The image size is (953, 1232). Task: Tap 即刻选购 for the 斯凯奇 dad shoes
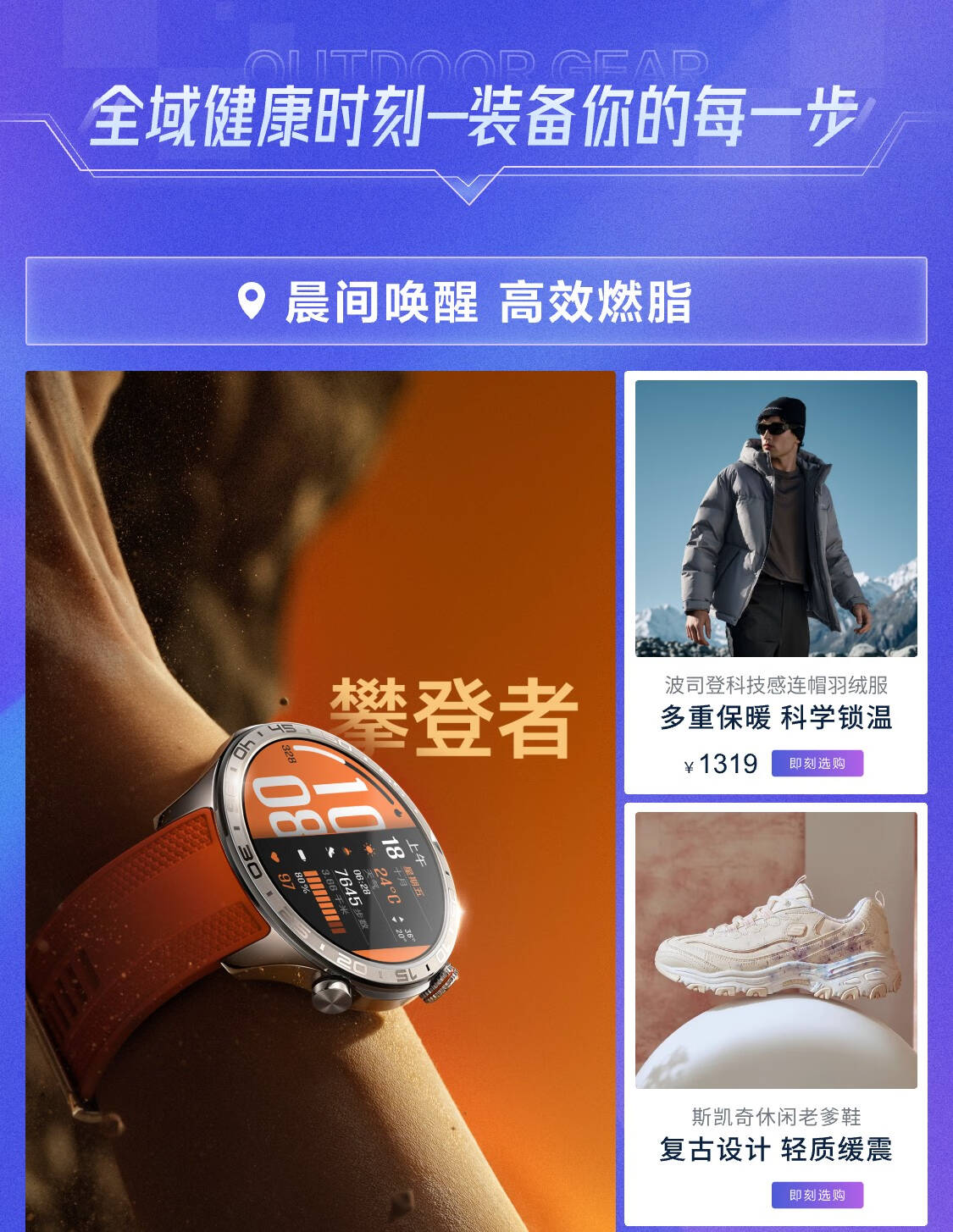pos(817,1195)
